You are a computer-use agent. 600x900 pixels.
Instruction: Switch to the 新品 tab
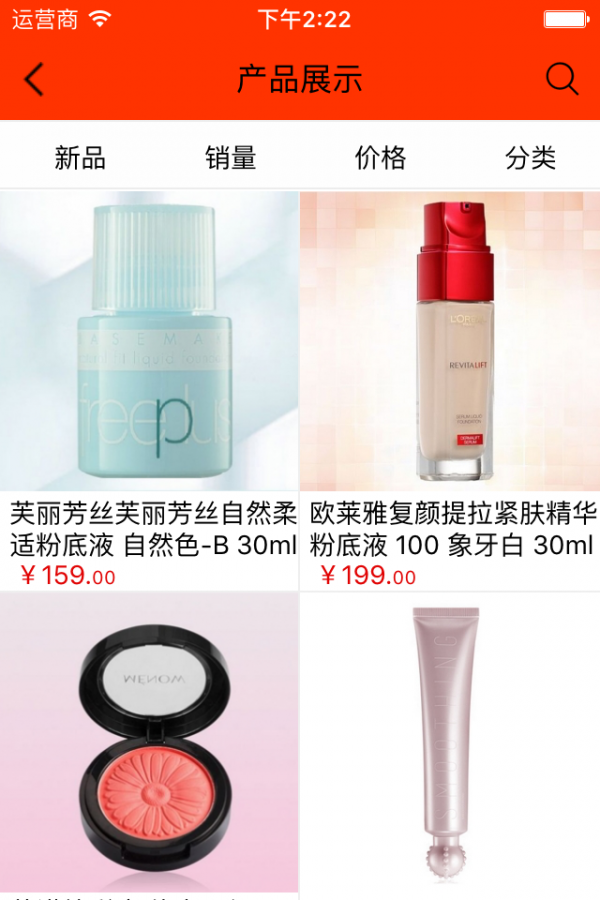(80, 157)
